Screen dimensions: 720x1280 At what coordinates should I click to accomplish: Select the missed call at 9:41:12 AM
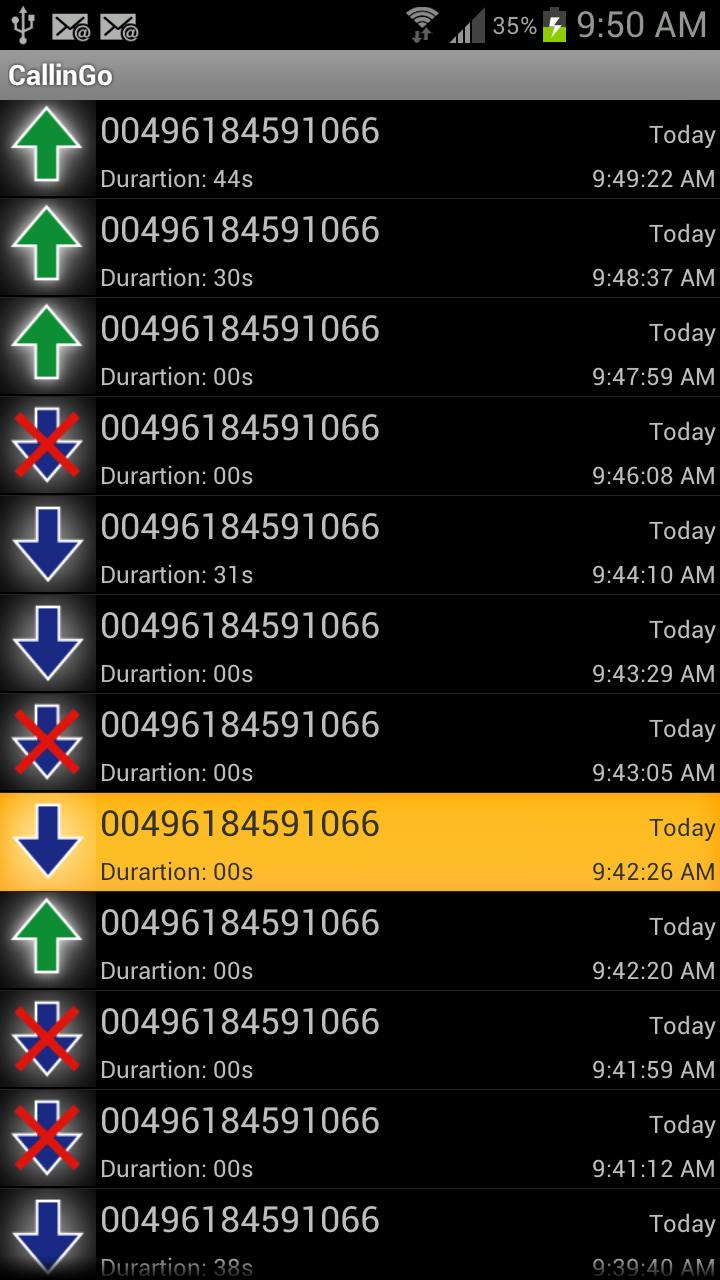coord(360,1140)
